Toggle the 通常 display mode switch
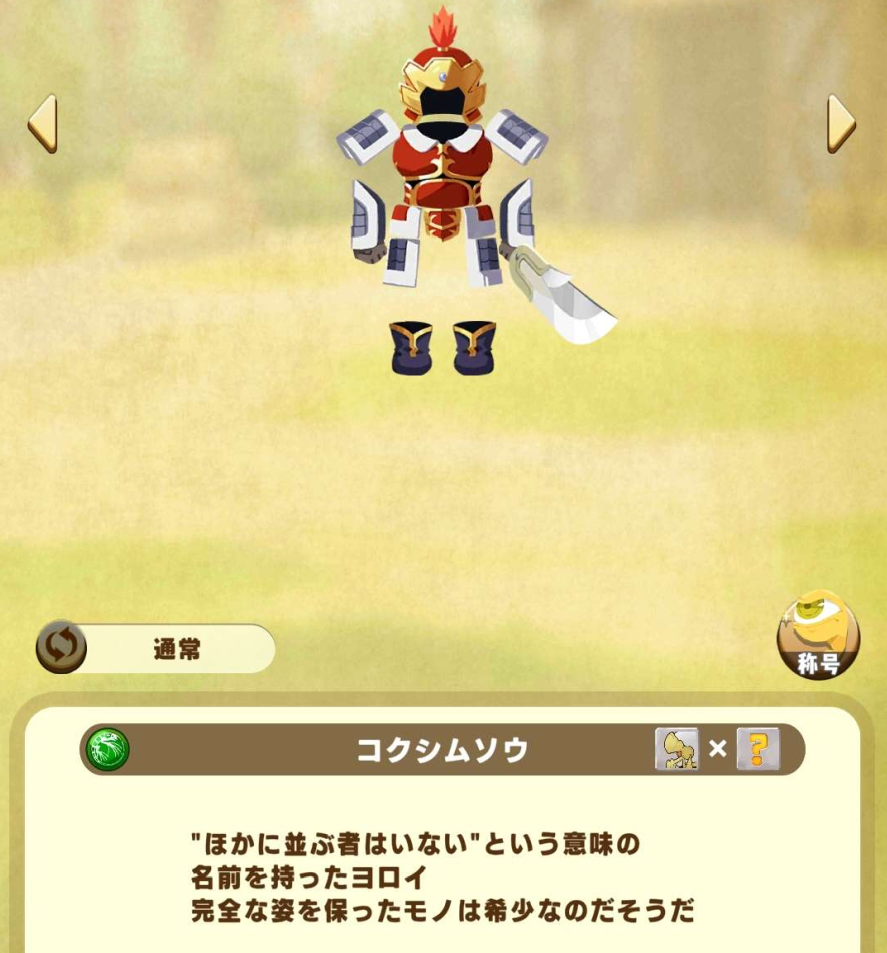The height and width of the screenshot is (953, 887). click(x=62, y=647)
